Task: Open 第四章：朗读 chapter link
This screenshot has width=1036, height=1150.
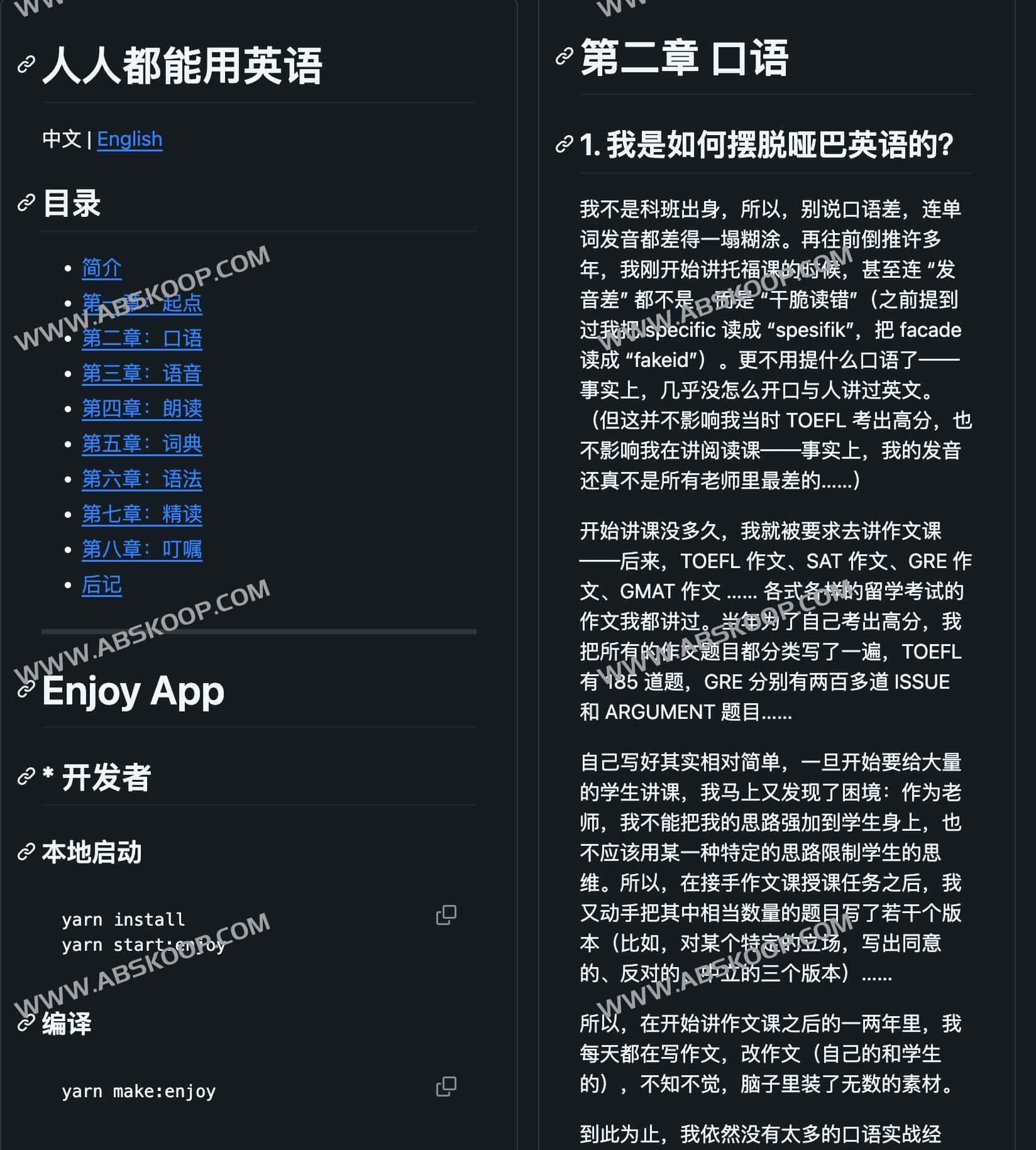Action: point(142,409)
